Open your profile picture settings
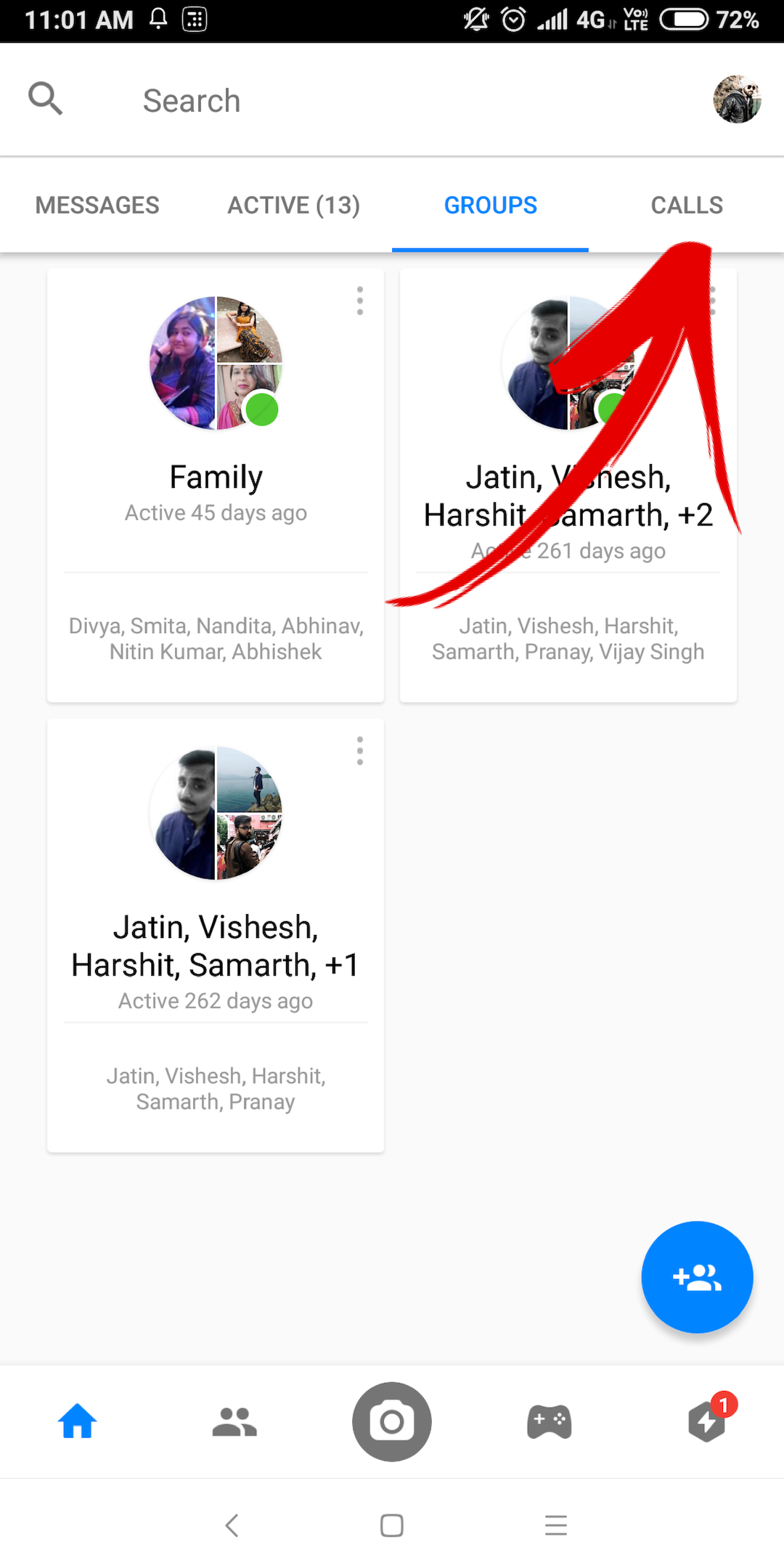Viewport: 784px width, 1568px height. tap(737, 100)
